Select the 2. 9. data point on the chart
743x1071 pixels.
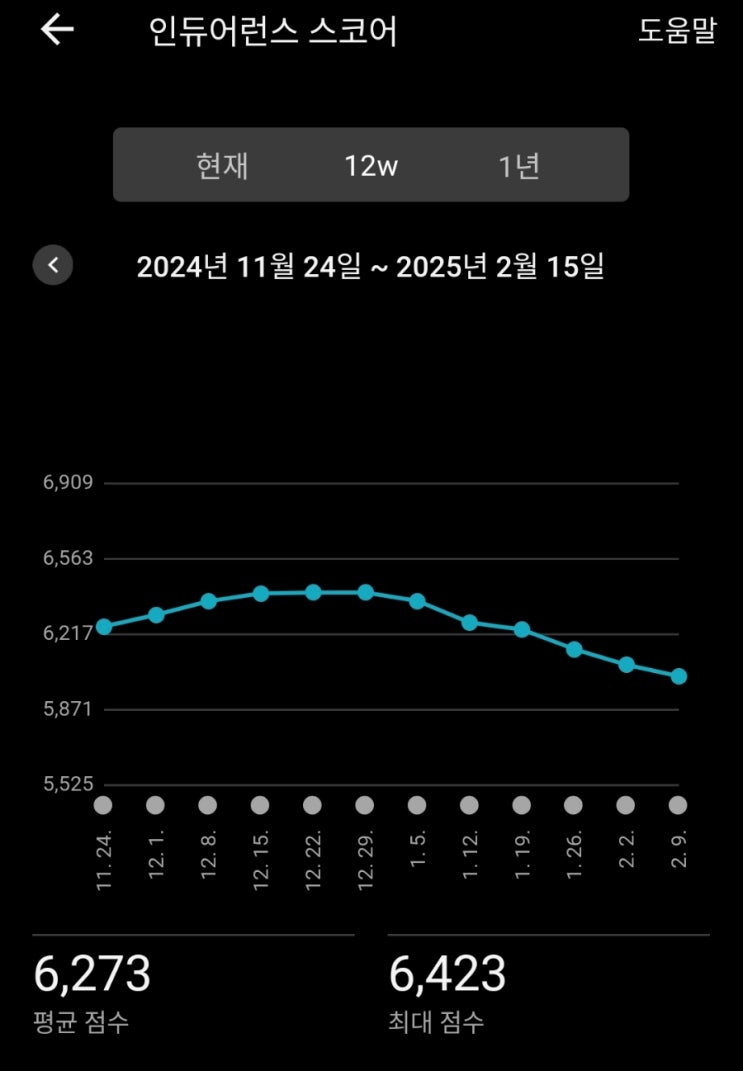678,676
